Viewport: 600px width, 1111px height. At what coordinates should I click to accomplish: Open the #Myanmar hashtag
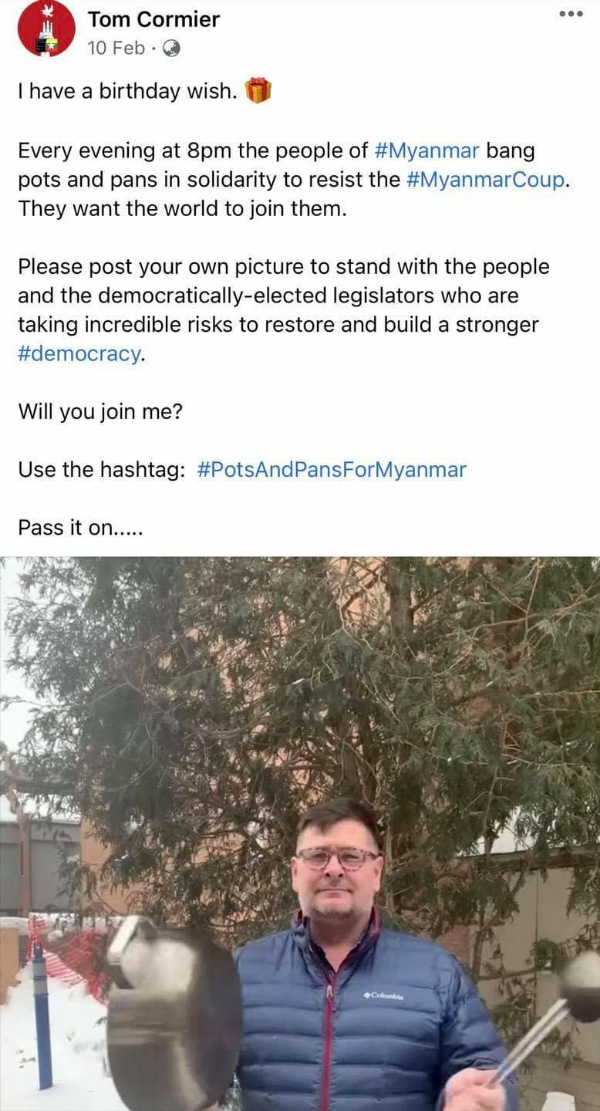(x=427, y=152)
